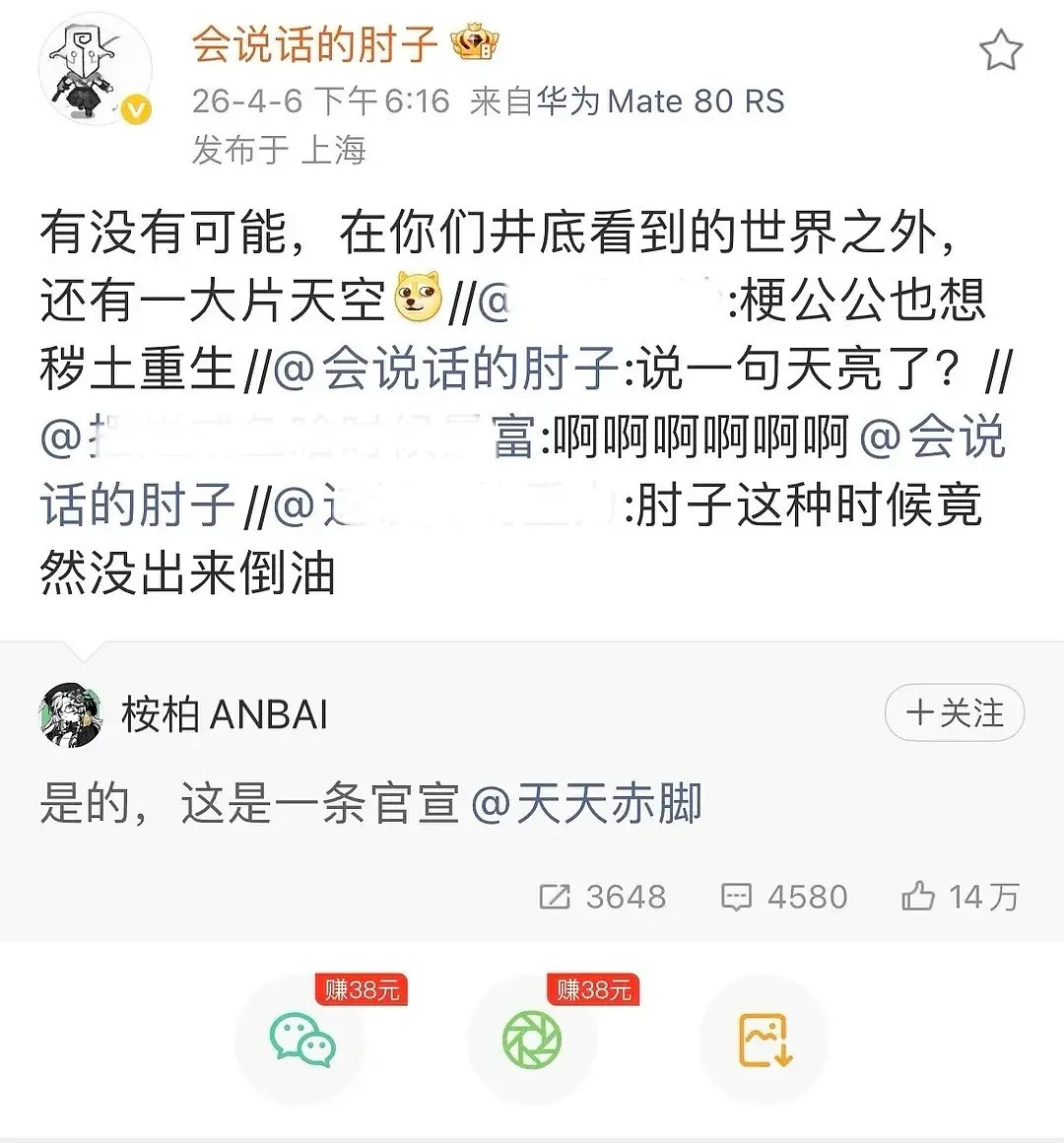The width and height of the screenshot is (1064, 1143).
Task: Open the @天天赤脚 mention
Action: coord(586,803)
